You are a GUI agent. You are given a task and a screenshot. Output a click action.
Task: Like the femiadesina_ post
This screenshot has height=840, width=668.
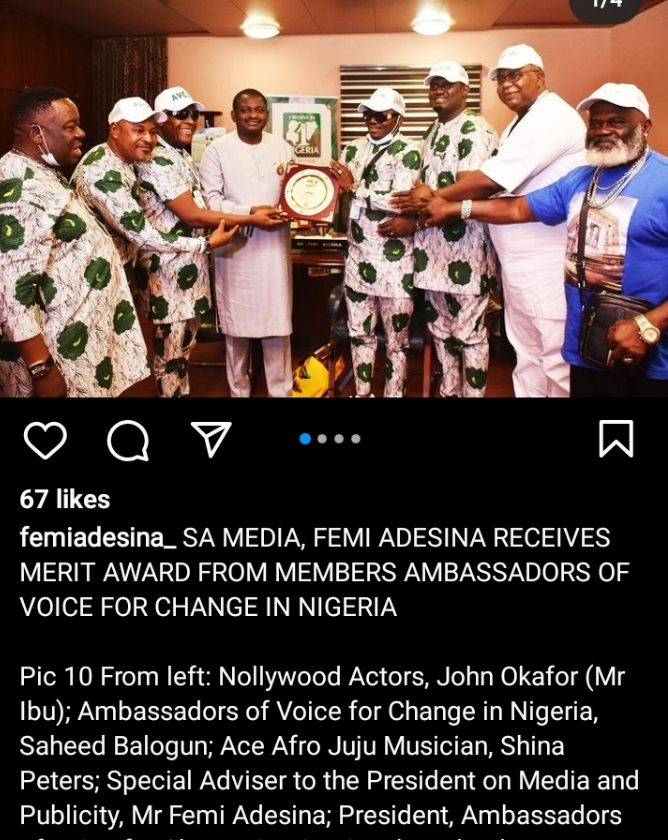[44, 440]
